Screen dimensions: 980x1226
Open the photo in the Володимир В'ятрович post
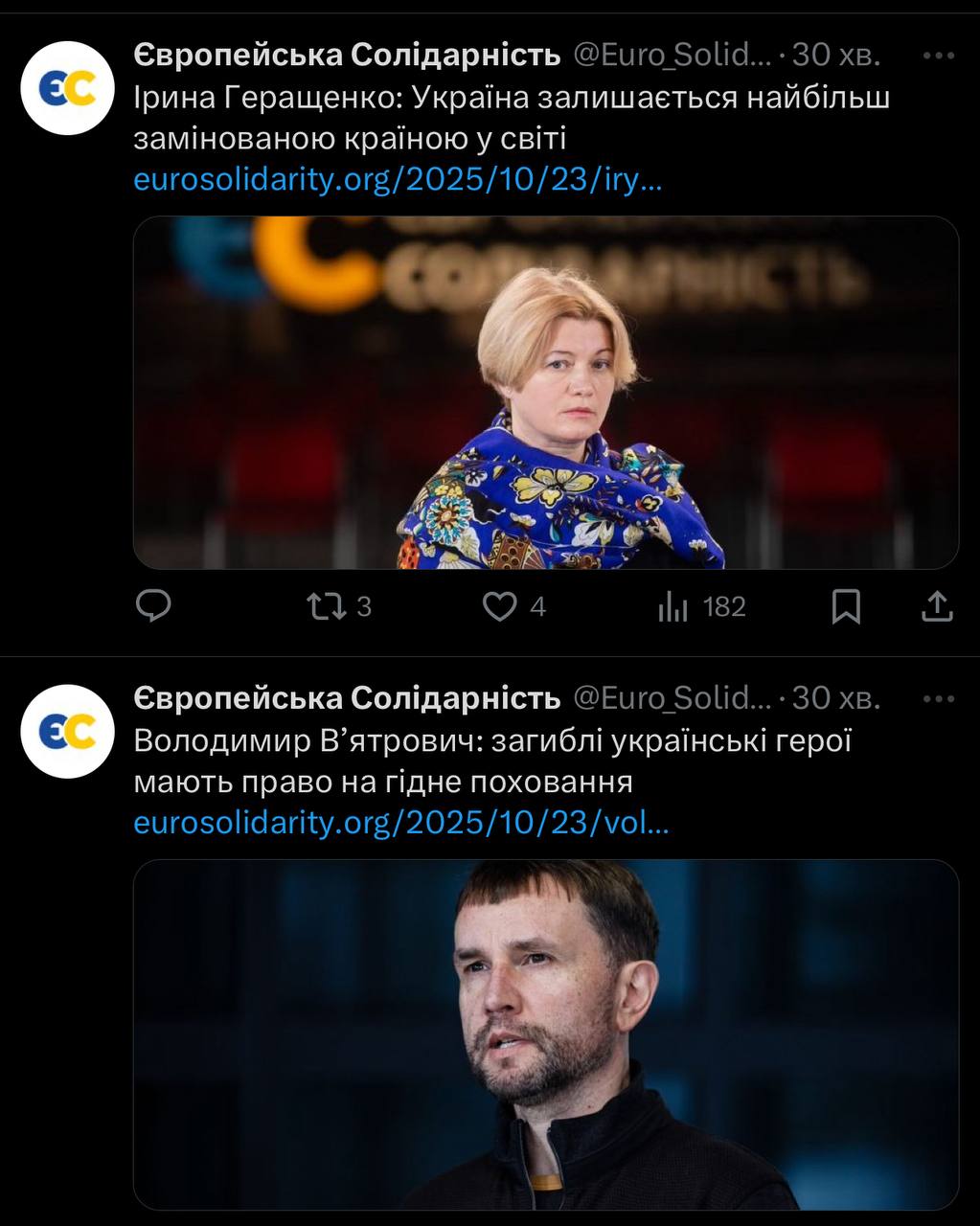pos(545,1034)
